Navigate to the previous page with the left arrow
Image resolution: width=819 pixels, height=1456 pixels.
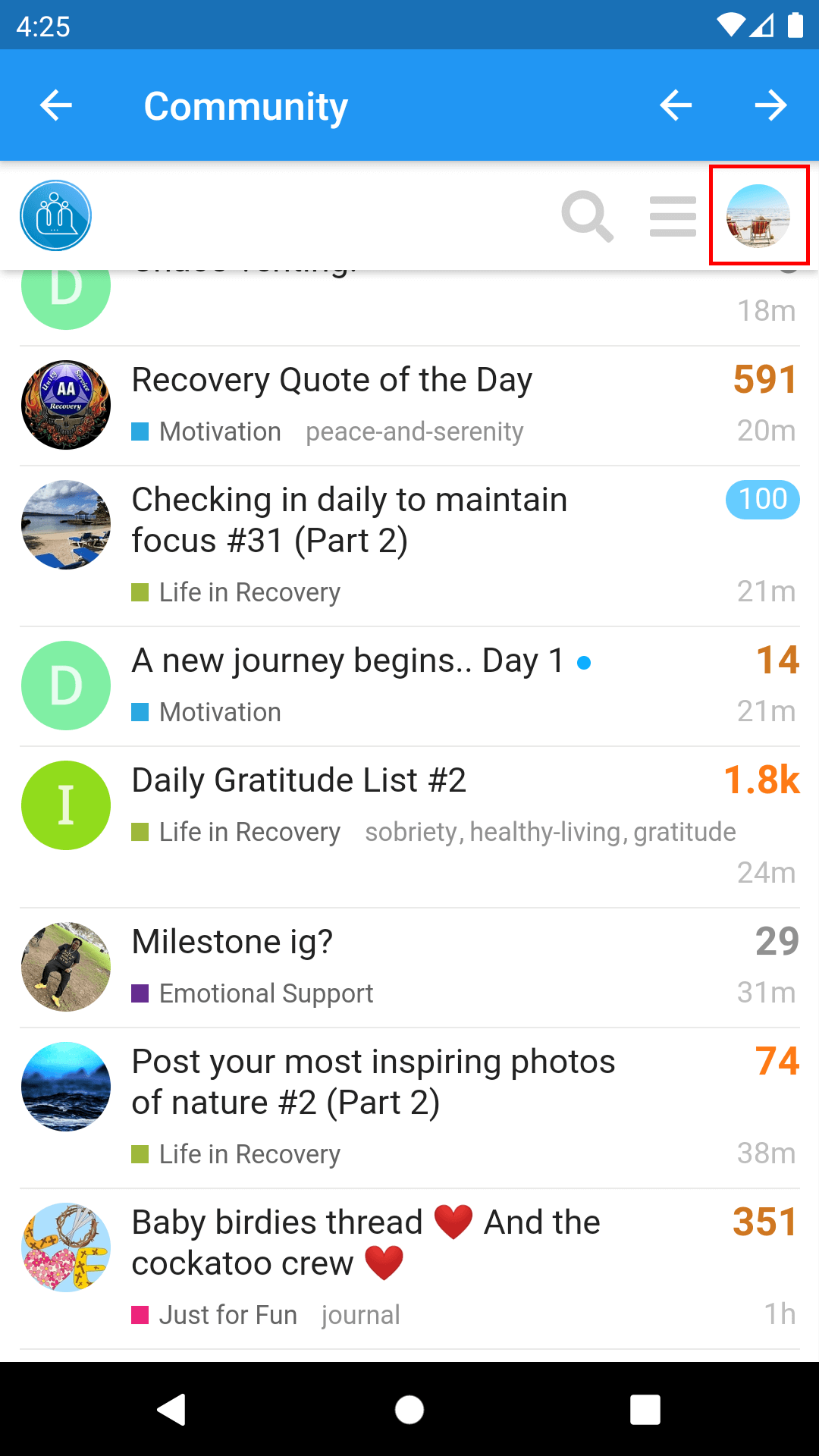point(676,105)
